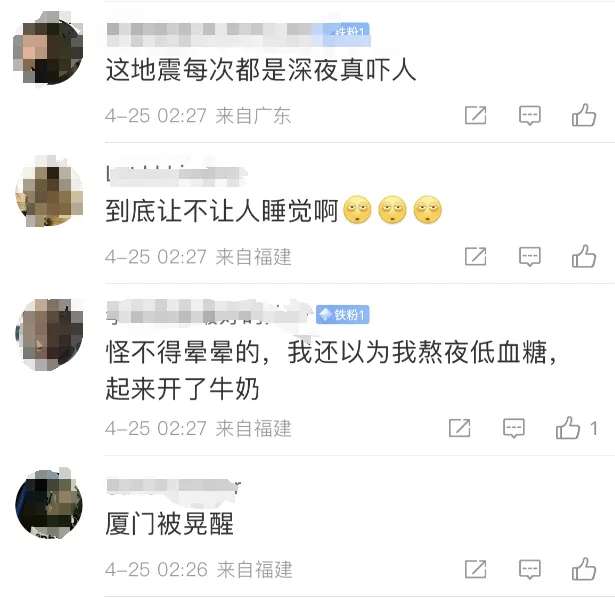Reply to the comment 厦门被晃醒
Viewport: 615px width, 599px height.
pos(530,570)
